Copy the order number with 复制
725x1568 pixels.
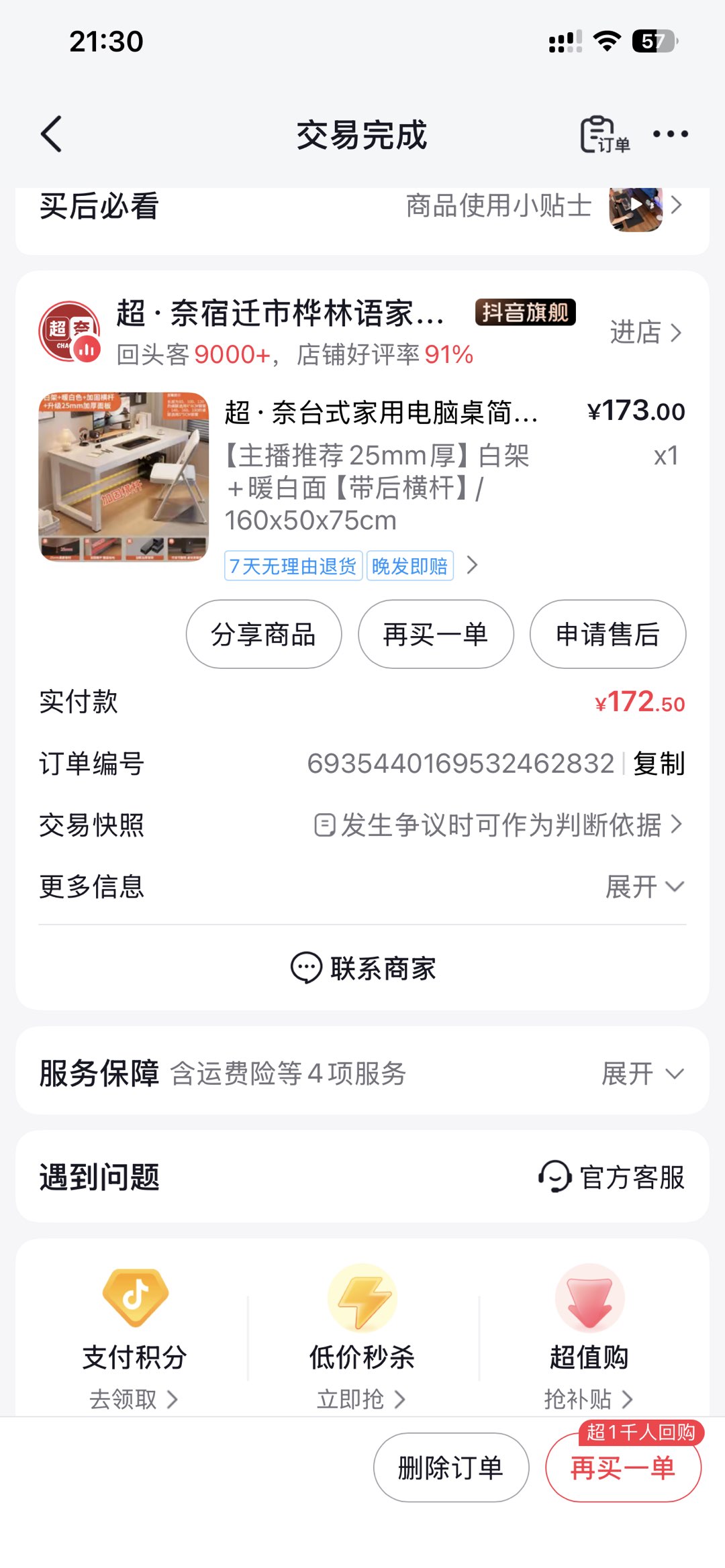659,764
